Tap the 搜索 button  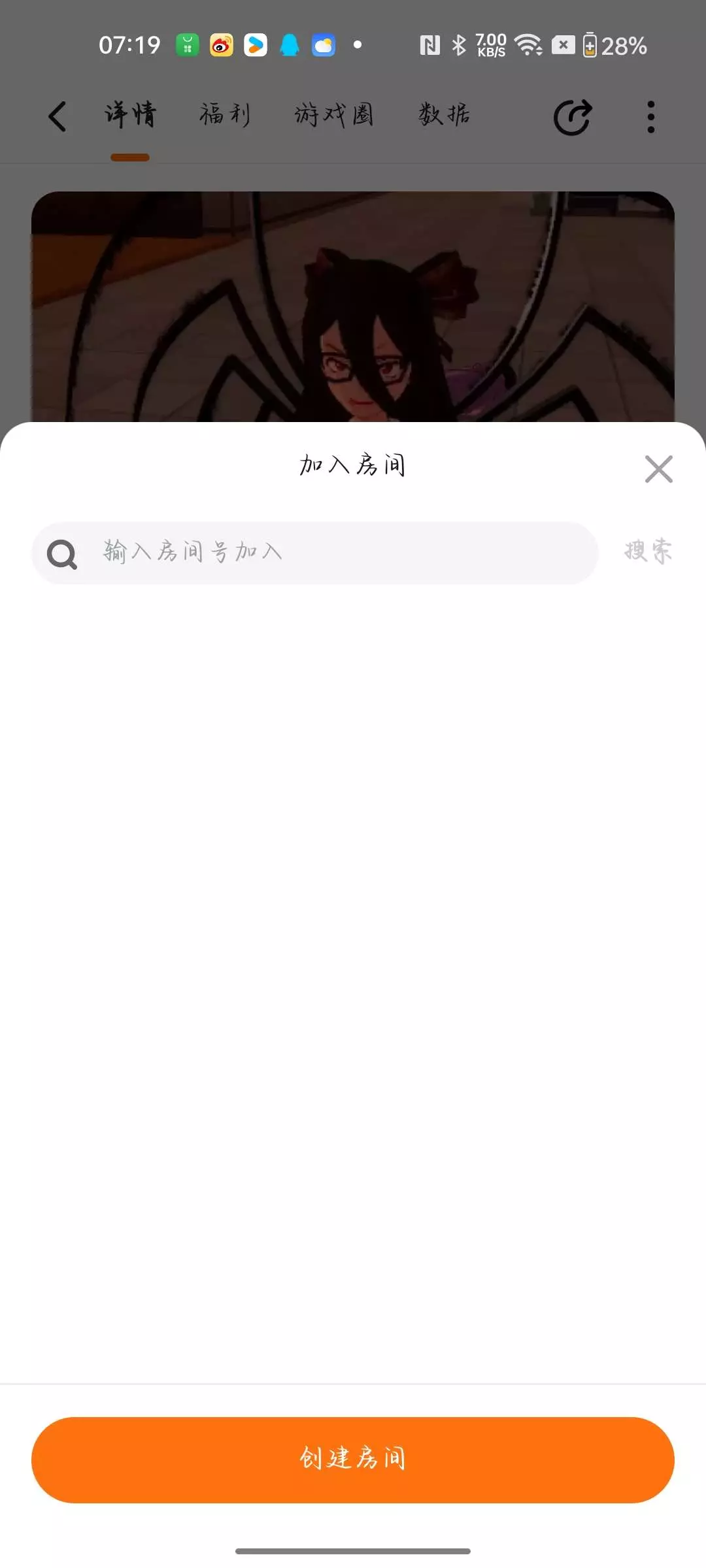point(648,551)
